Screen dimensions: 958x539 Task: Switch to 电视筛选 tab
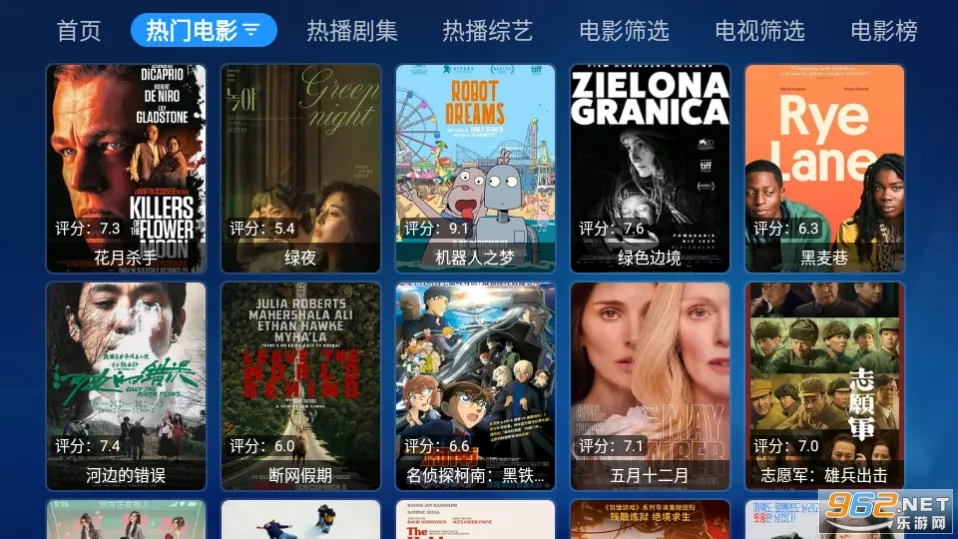click(x=760, y=31)
